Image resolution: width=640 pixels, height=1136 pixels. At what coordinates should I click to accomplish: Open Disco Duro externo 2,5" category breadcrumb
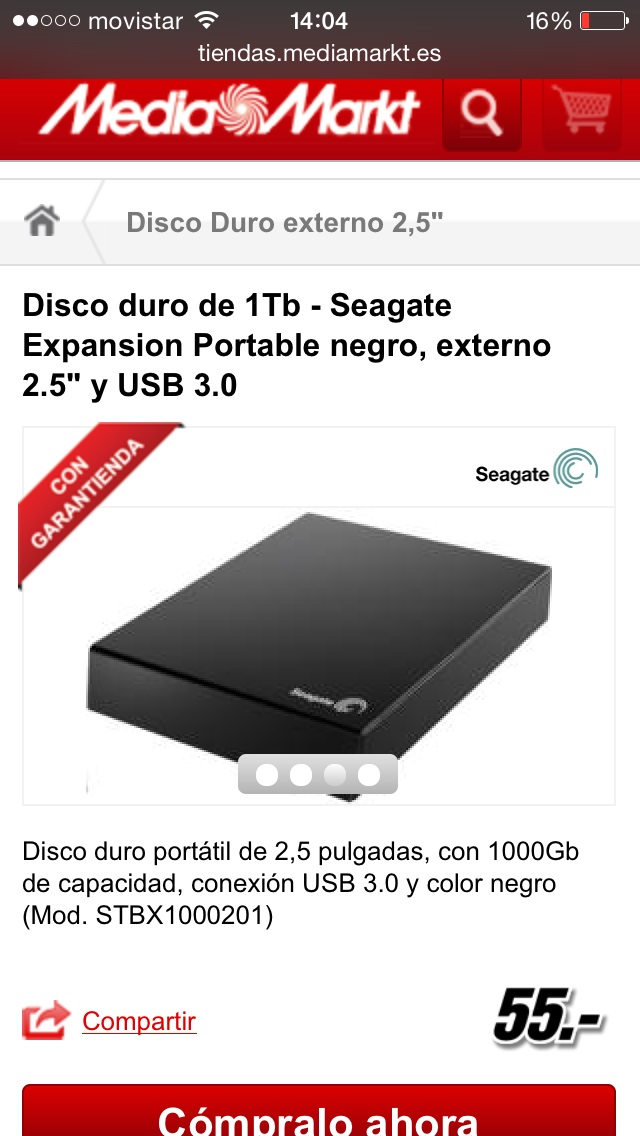click(284, 222)
